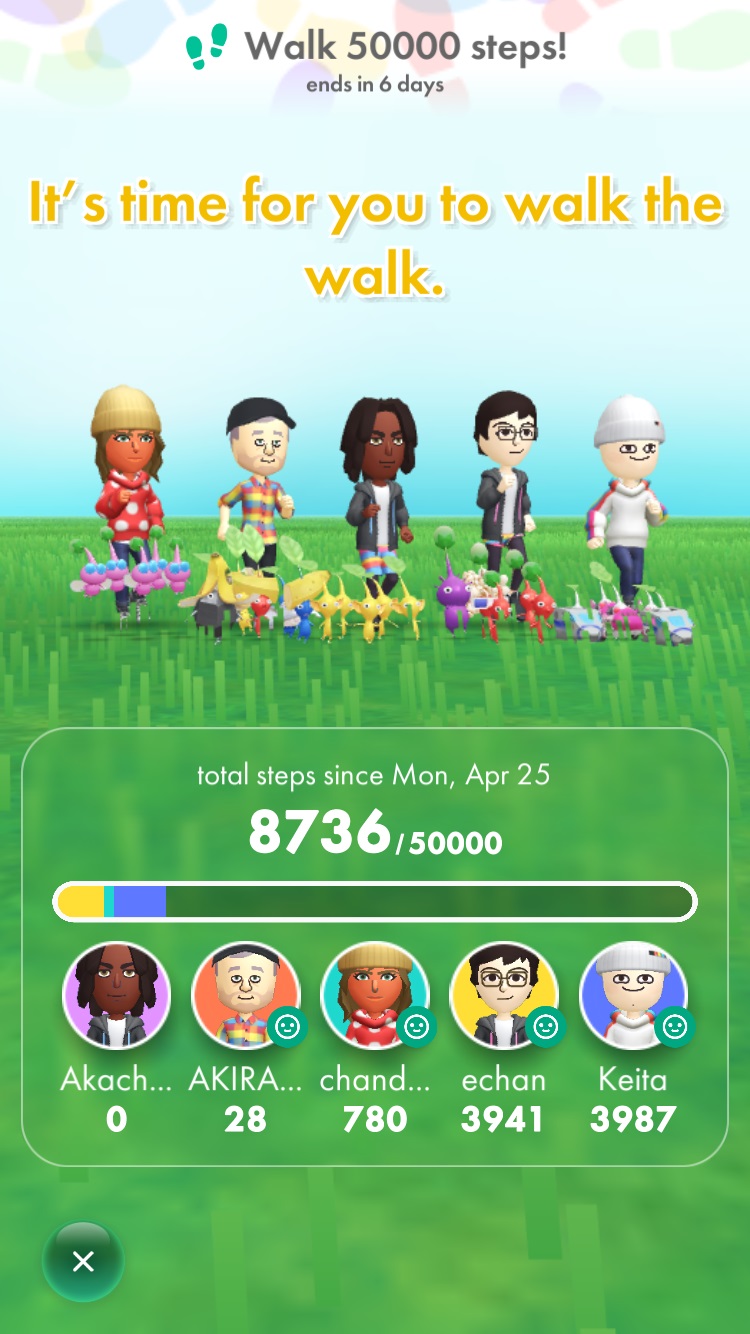
Task: Open Akach's profile avatar
Action: pyautogui.click(x=116, y=995)
